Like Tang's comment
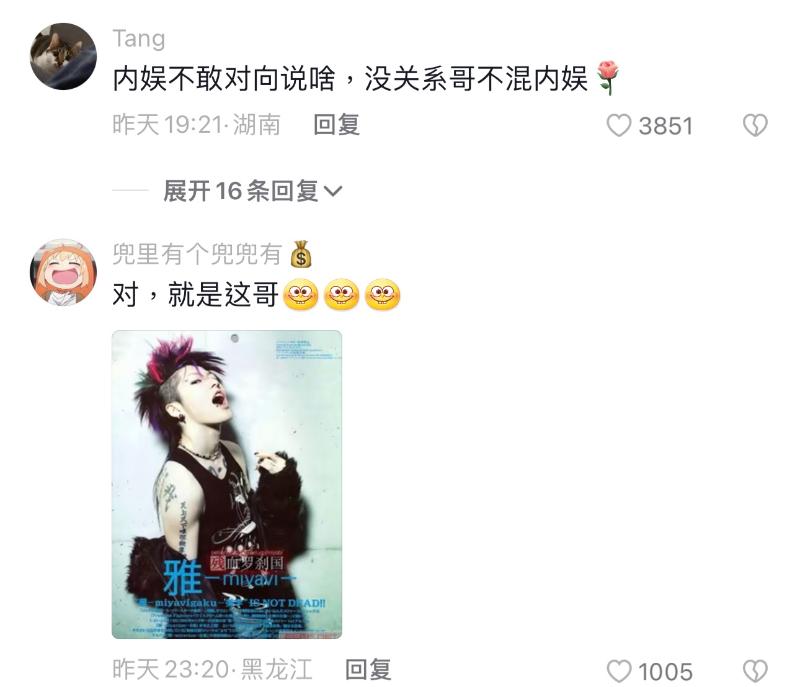 (620, 125)
